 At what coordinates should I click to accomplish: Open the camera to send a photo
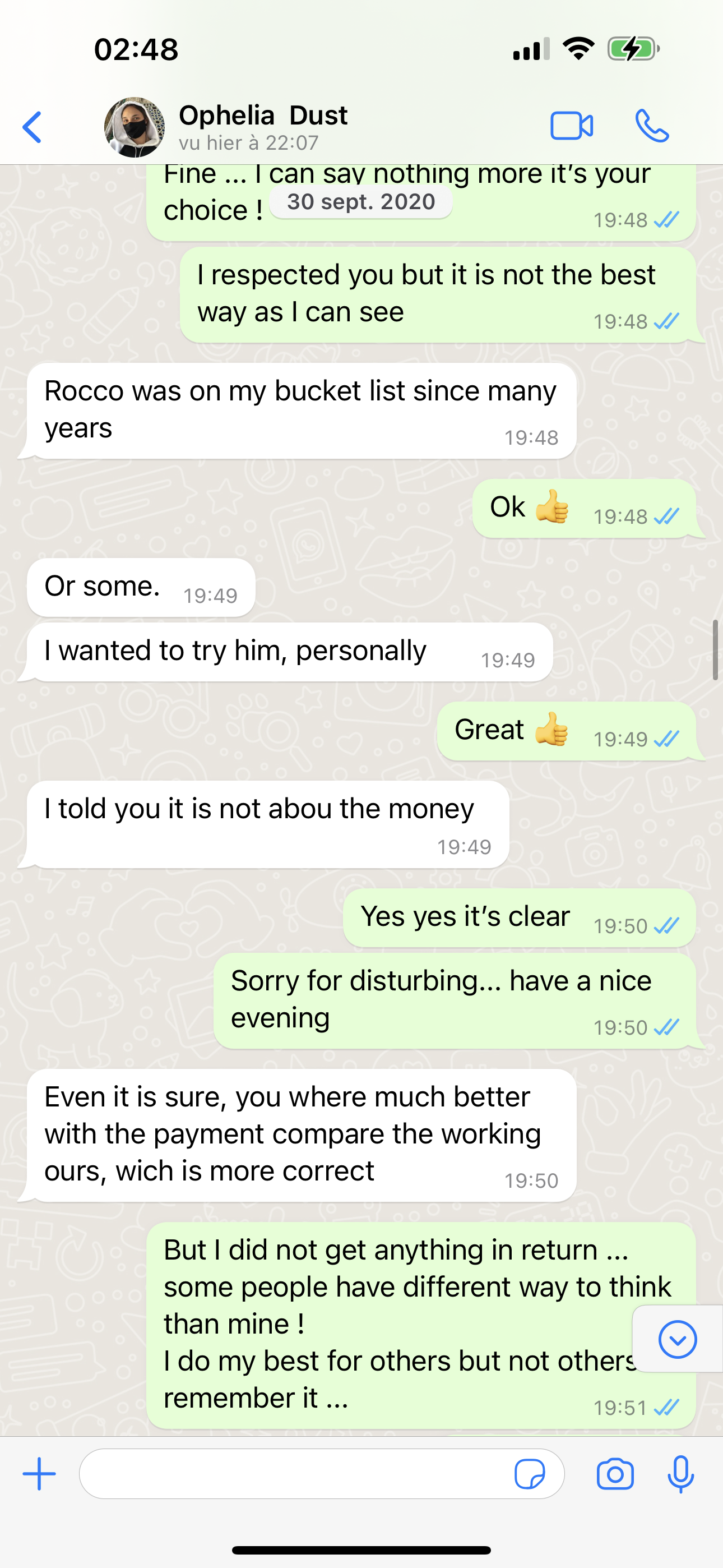(615, 1474)
